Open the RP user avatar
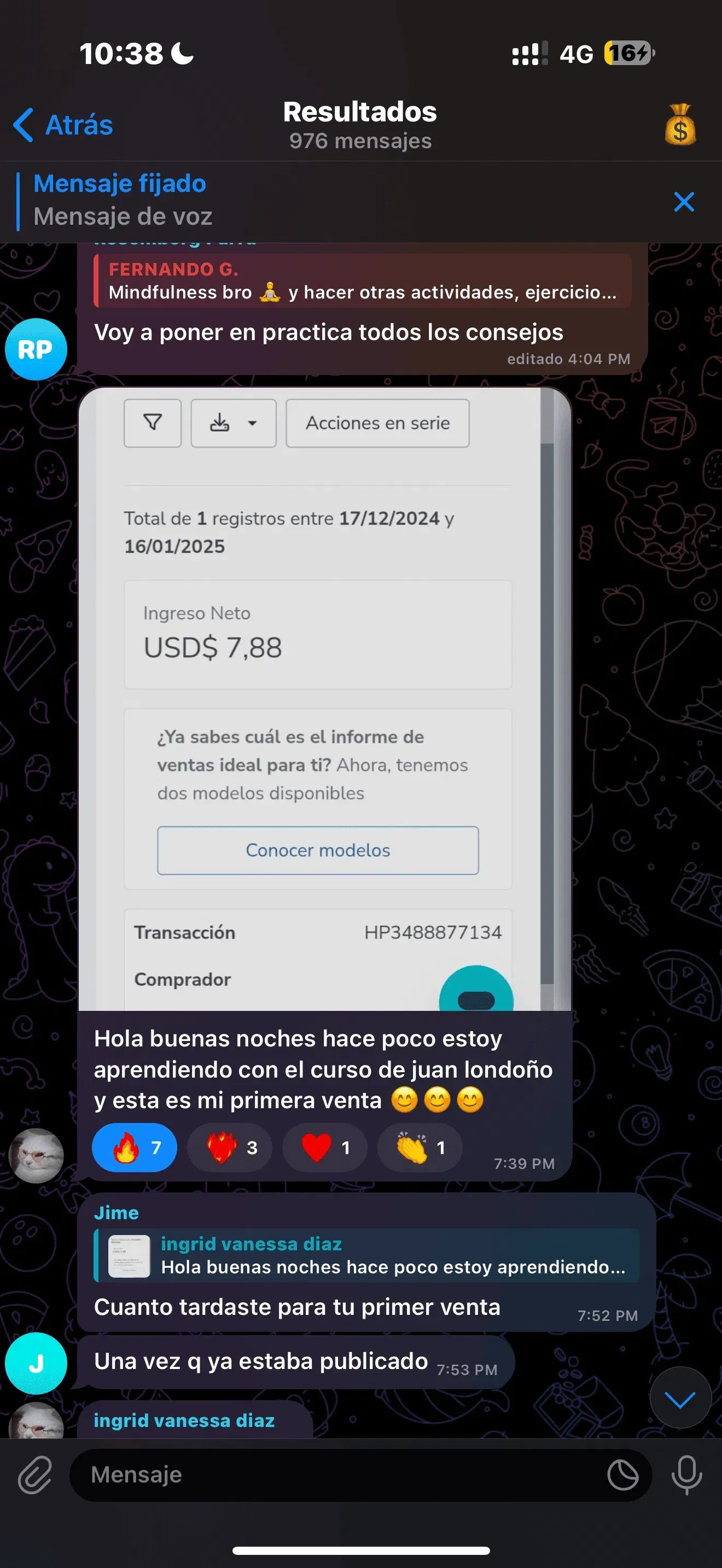 click(x=36, y=349)
